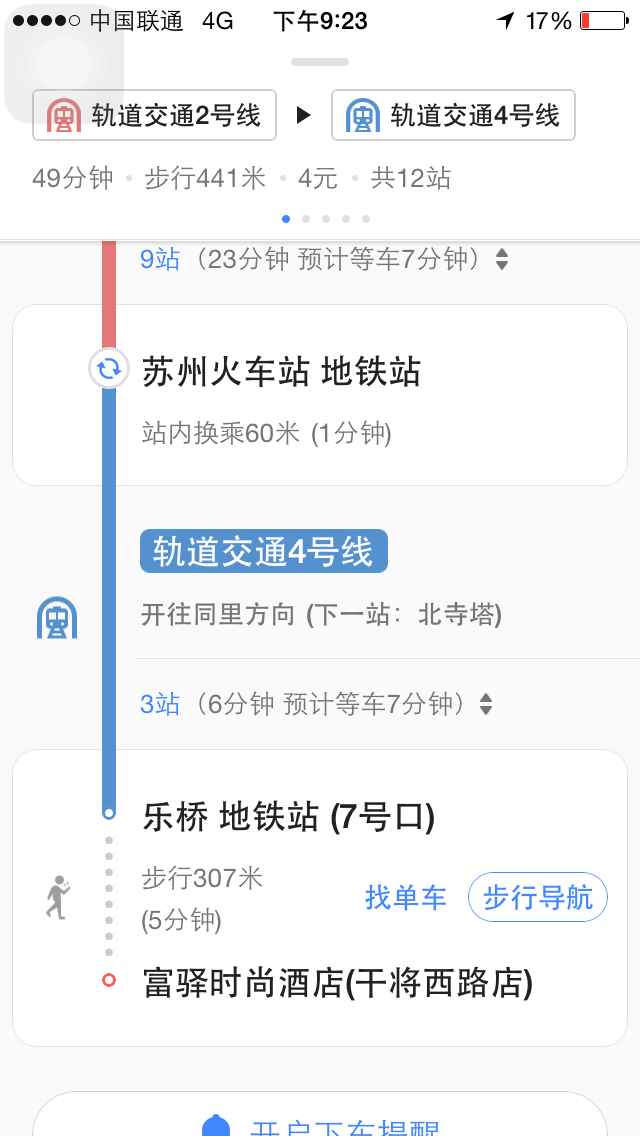Viewport: 640px width, 1136px height.
Task: Open the 苏州火车站 地铁站 transfer card
Action: point(320,395)
